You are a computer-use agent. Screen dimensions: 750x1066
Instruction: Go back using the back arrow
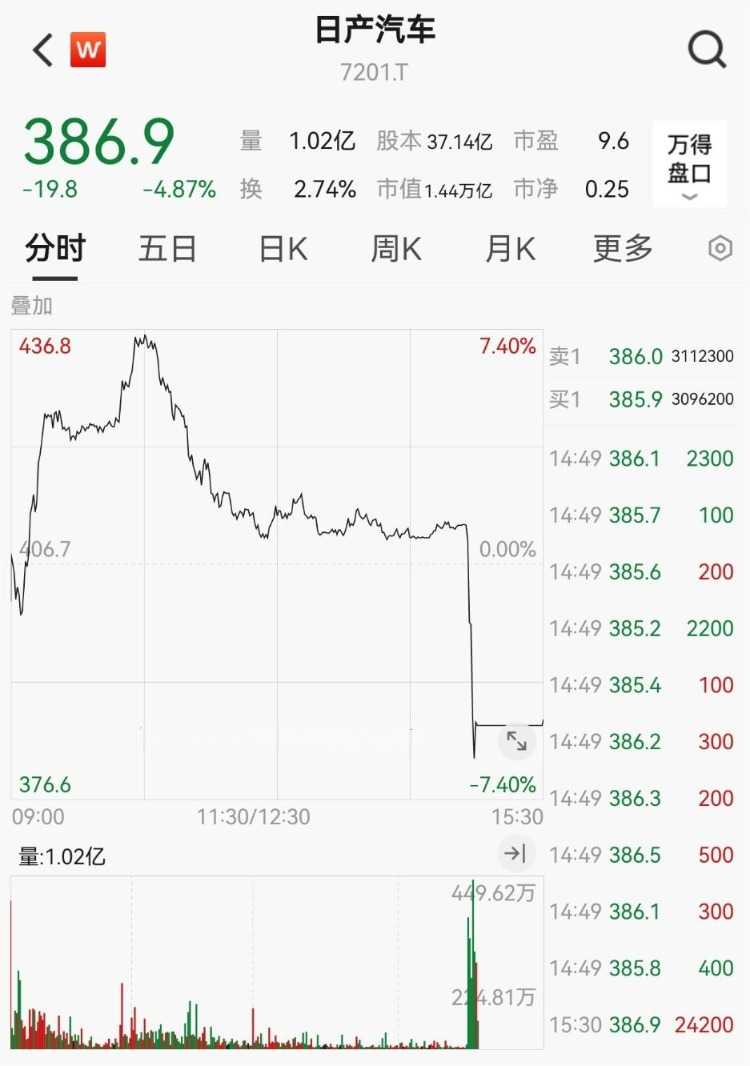coord(42,50)
